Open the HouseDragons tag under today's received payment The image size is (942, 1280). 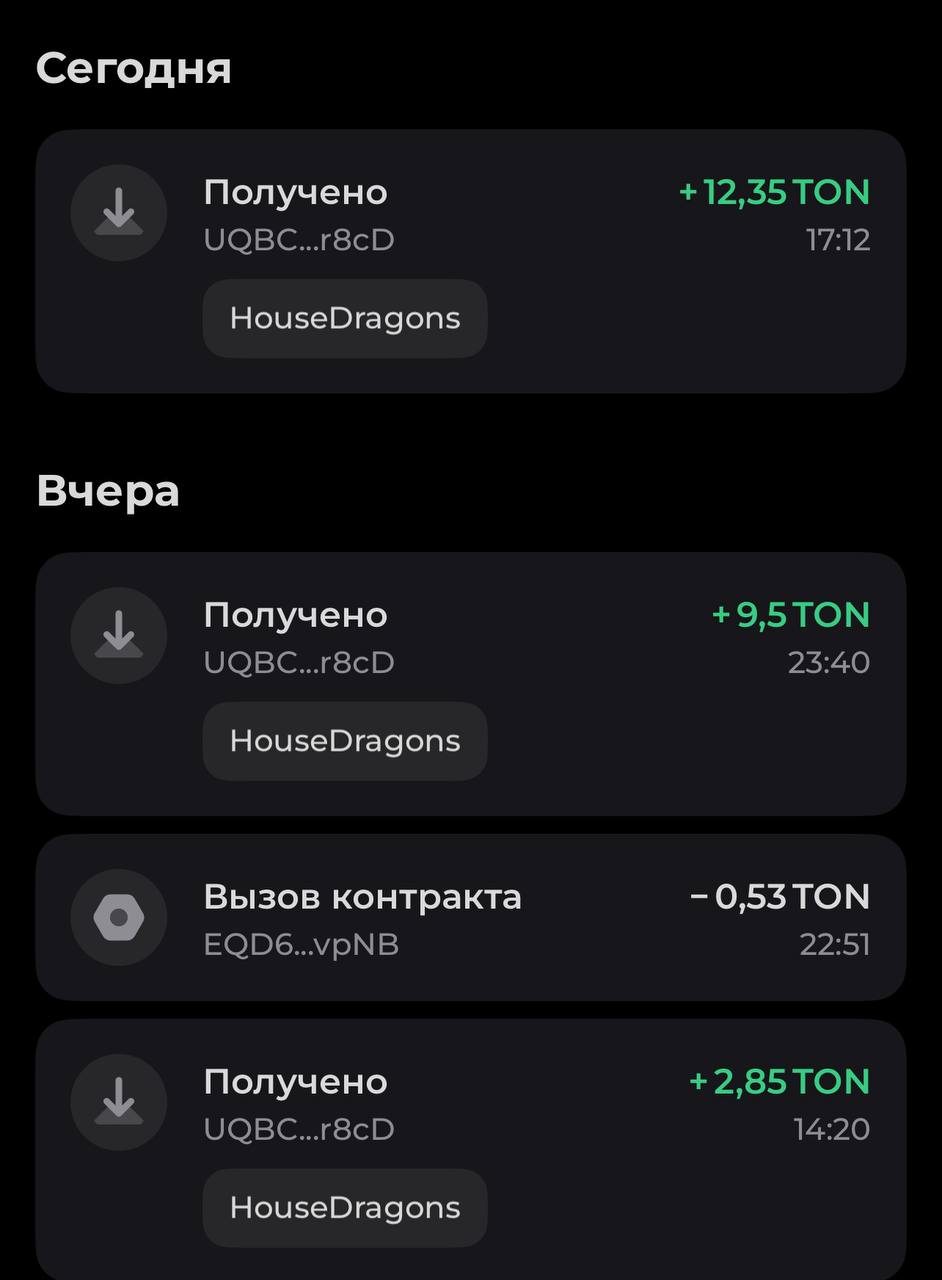pos(344,318)
